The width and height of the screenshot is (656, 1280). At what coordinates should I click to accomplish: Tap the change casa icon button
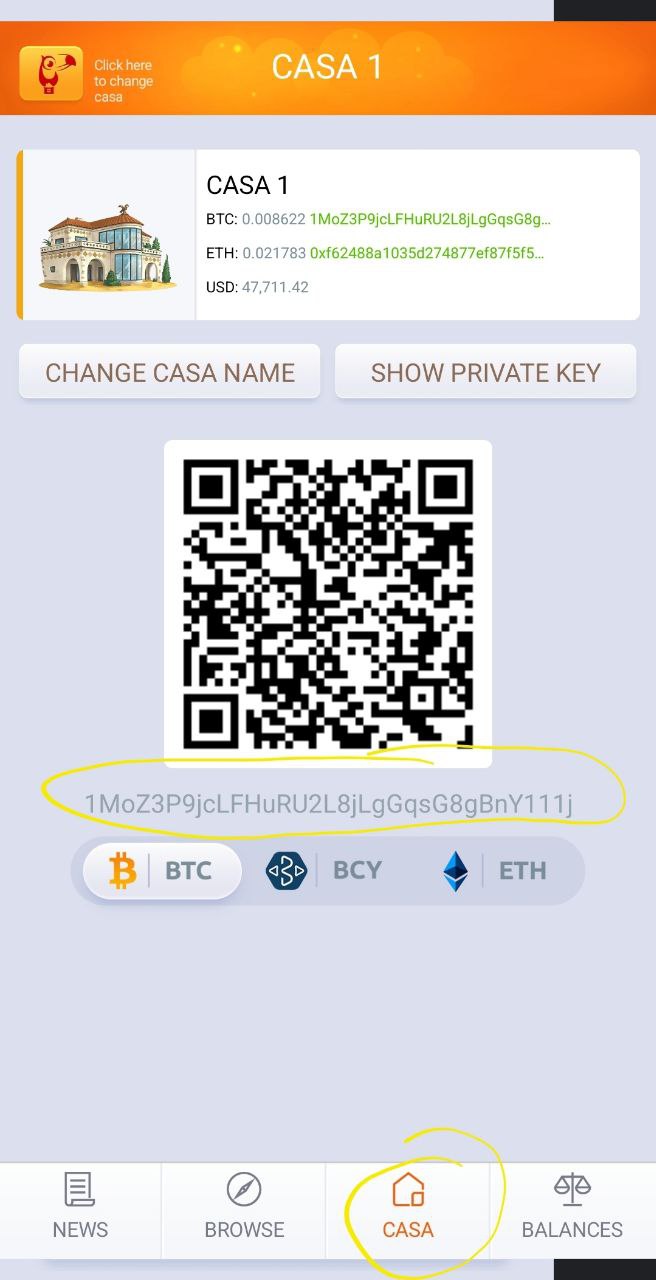point(51,73)
